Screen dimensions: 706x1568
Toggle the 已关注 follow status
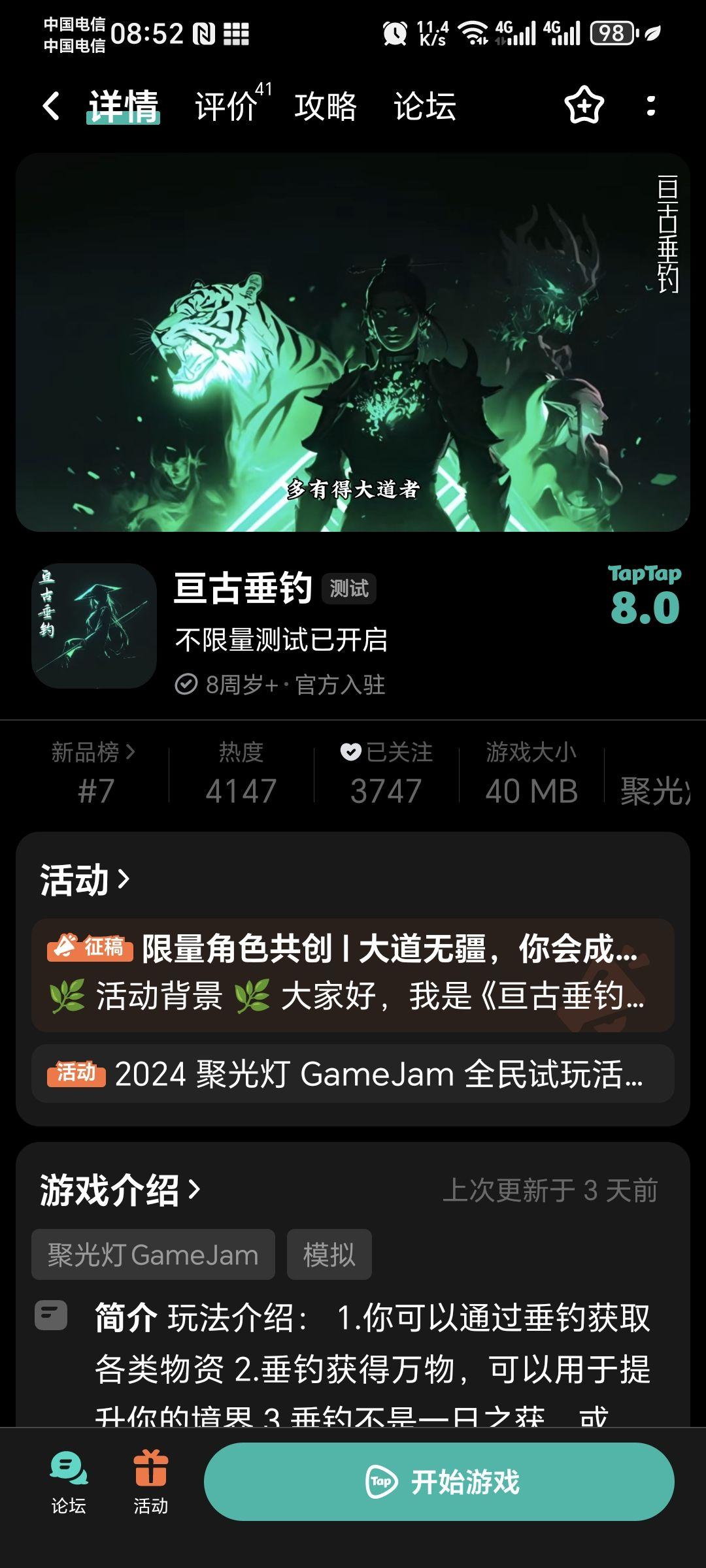pyautogui.click(x=386, y=773)
